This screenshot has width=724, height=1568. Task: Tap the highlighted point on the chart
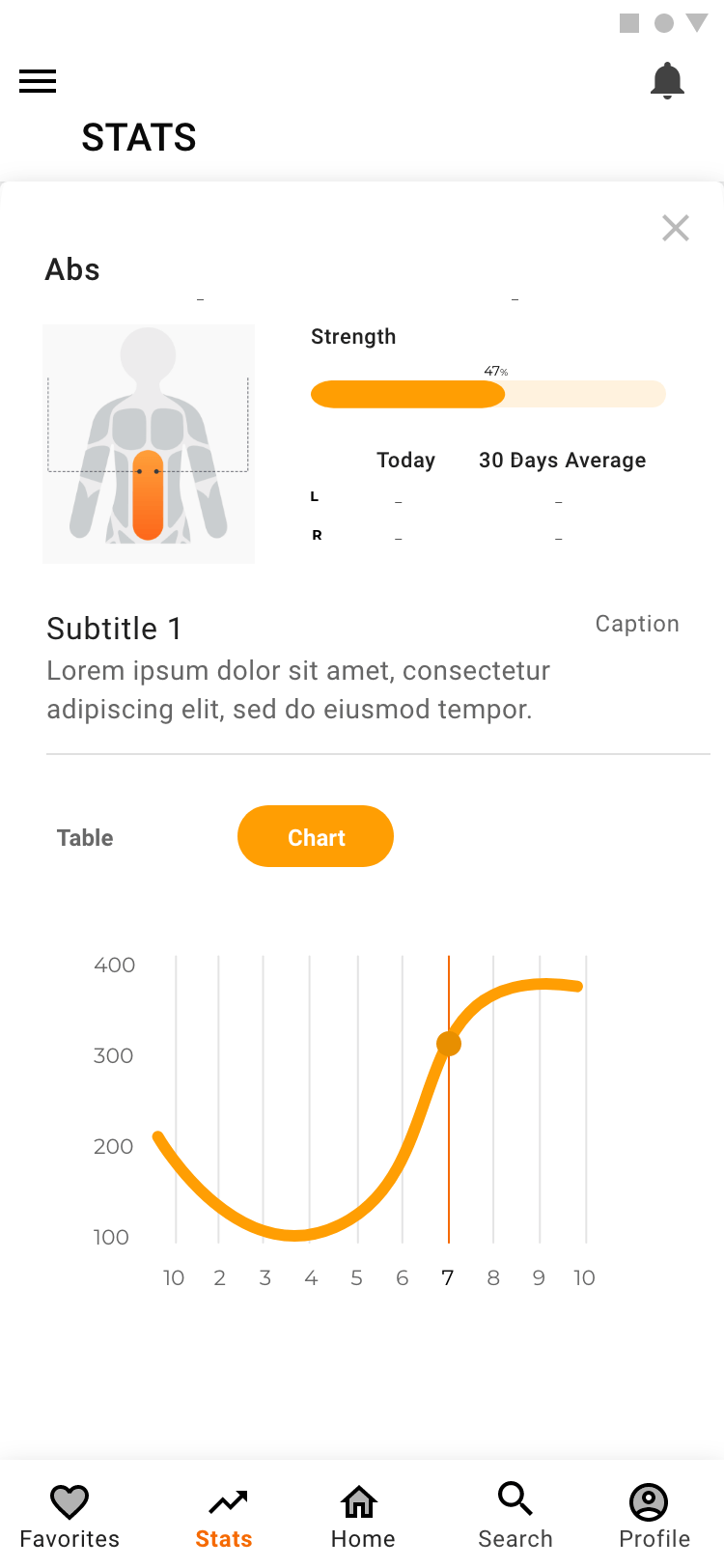tap(449, 1044)
